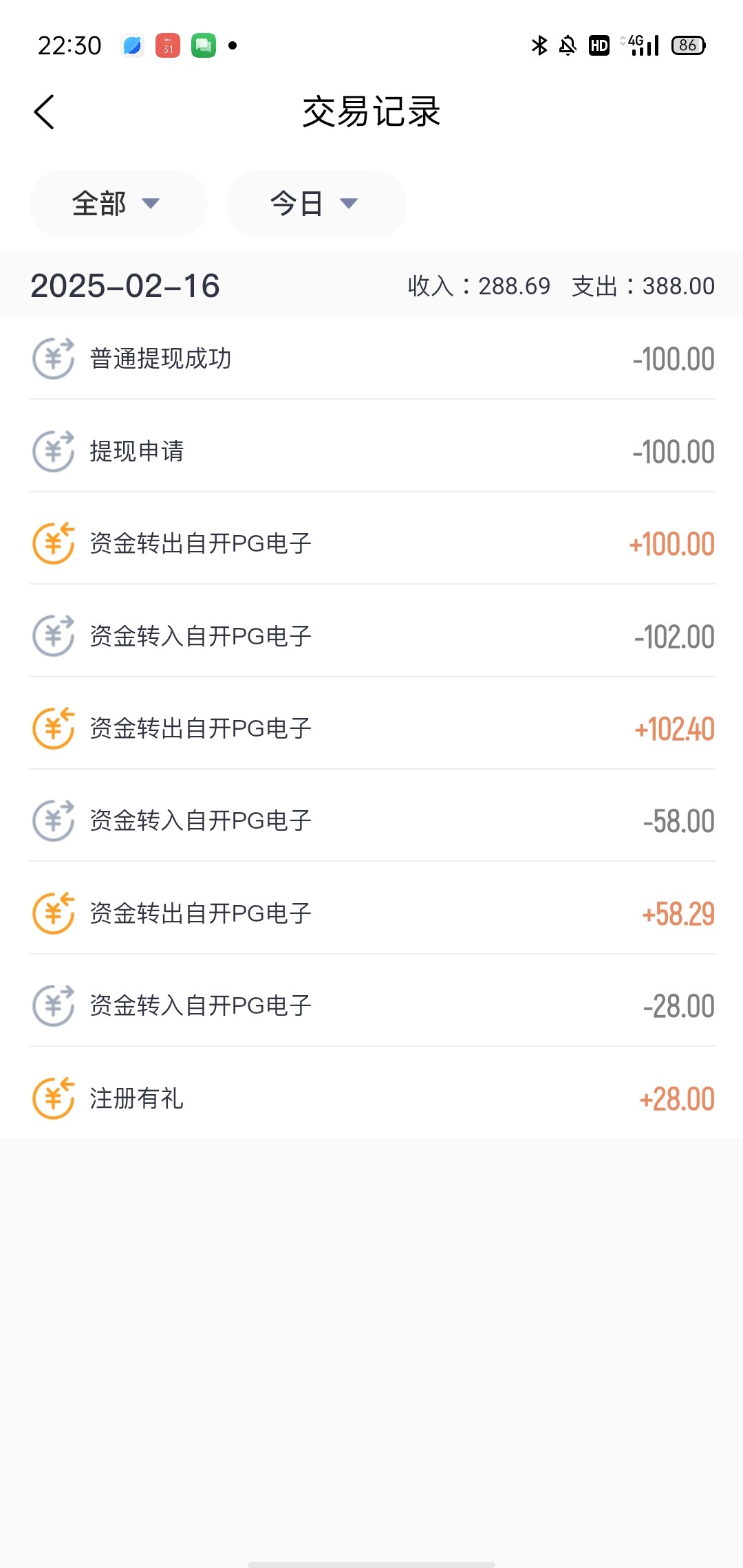Go back from the 交易记录 page
The width and height of the screenshot is (743, 1568).
tap(44, 112)
